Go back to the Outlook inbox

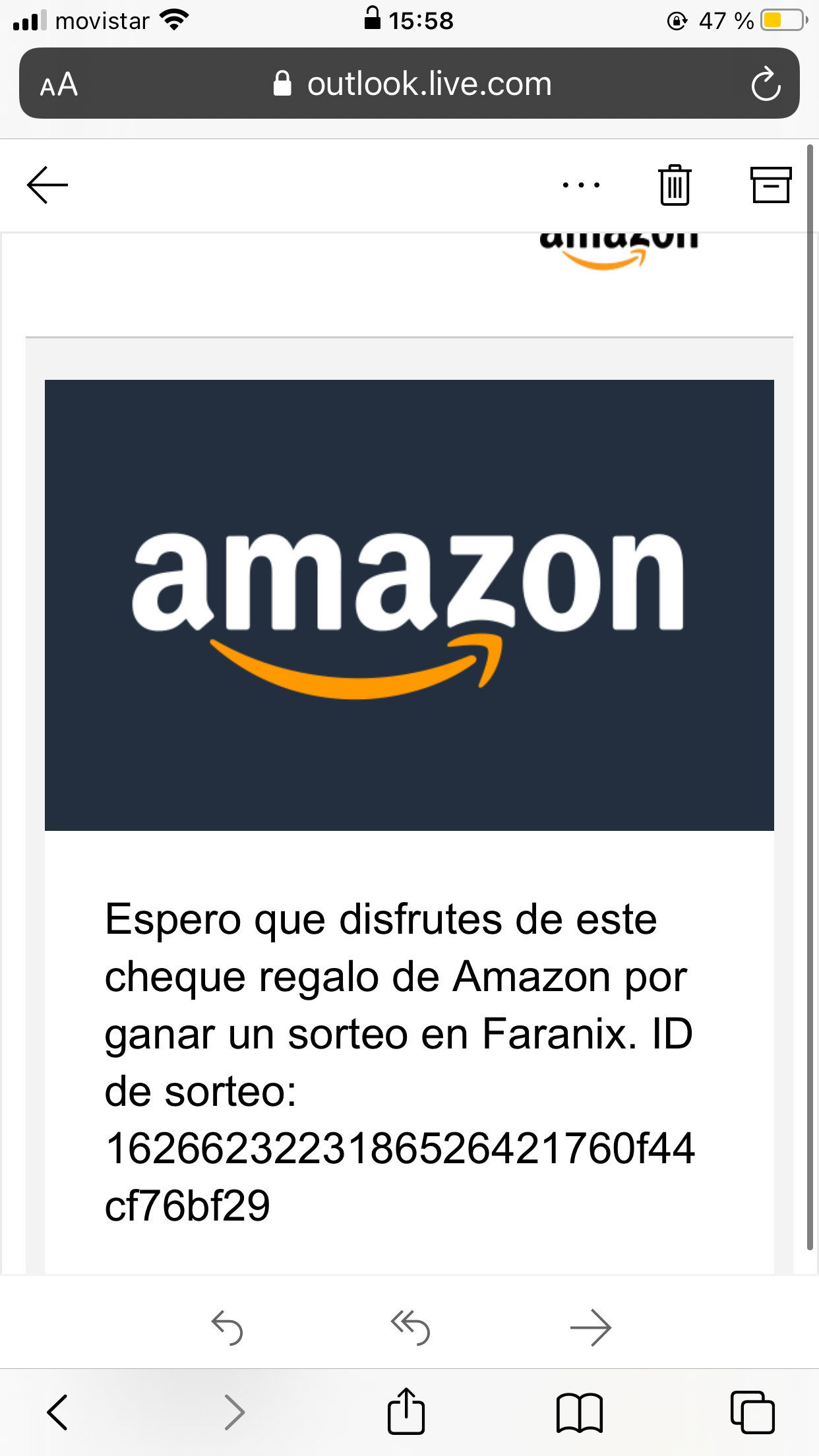(x=47, y=185)
